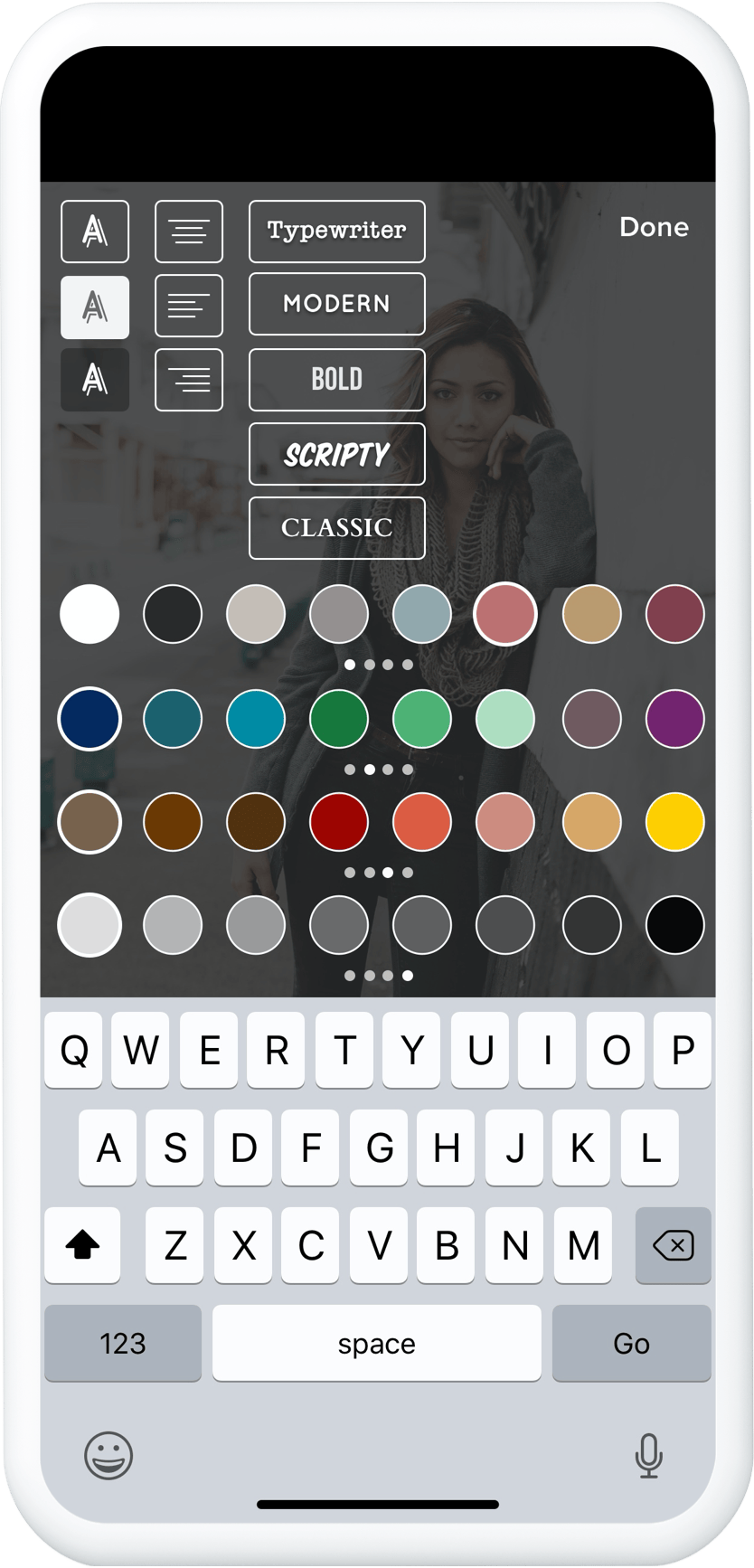Pick the purple color swatch

coord(674,719)
